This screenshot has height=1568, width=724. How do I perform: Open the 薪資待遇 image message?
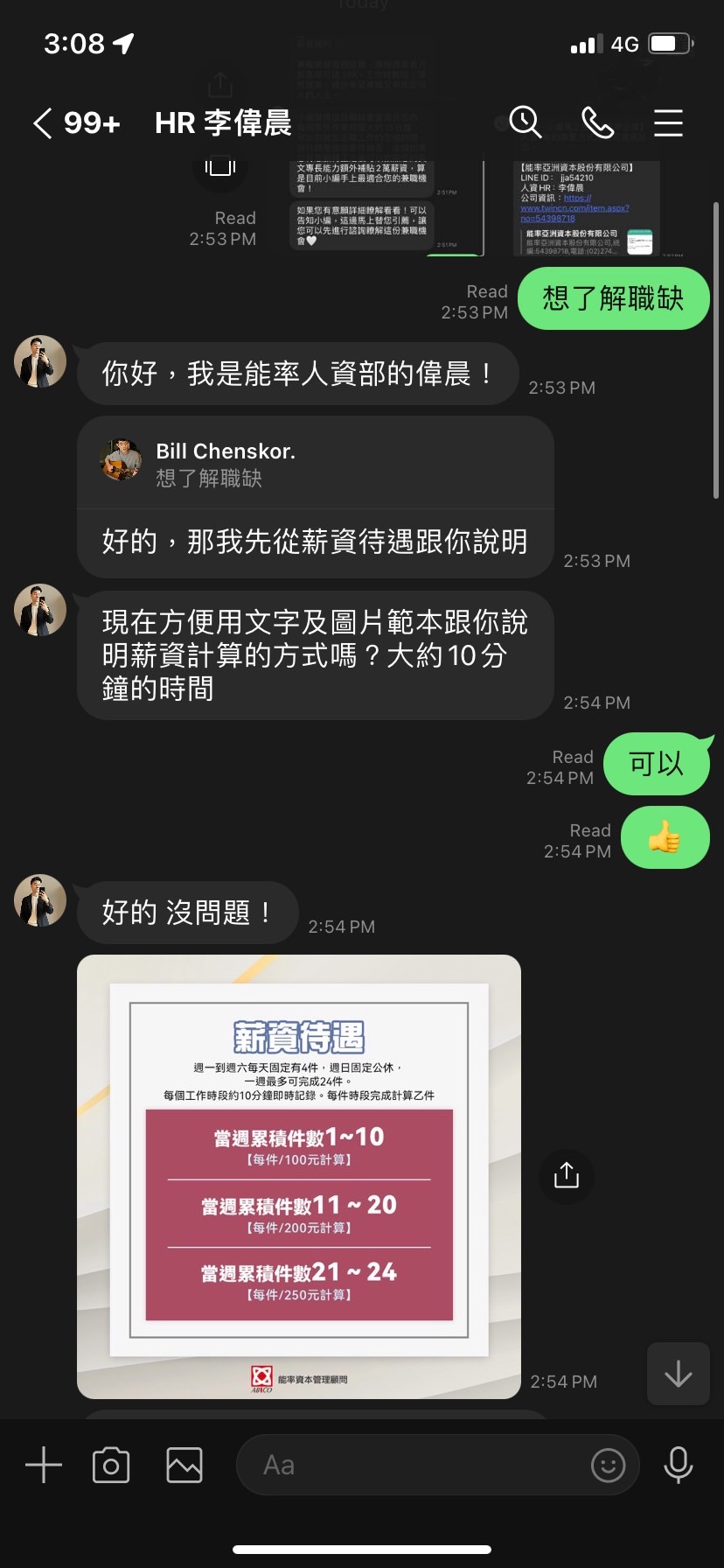click(x=299, y=1176)
